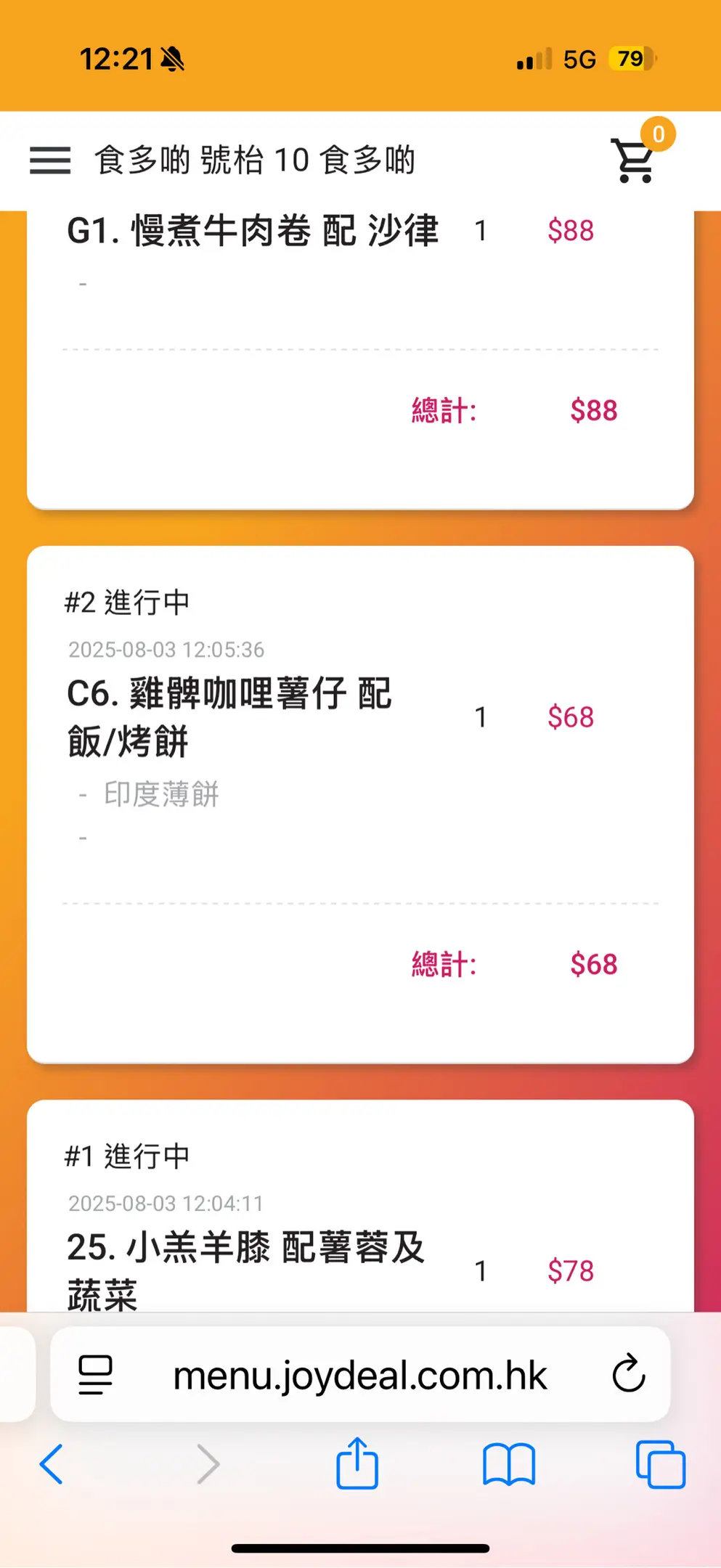The width and height of the screenshot is (721, 1568).
Task: Go back to the previous page
Action: [x=52, y=1463]
